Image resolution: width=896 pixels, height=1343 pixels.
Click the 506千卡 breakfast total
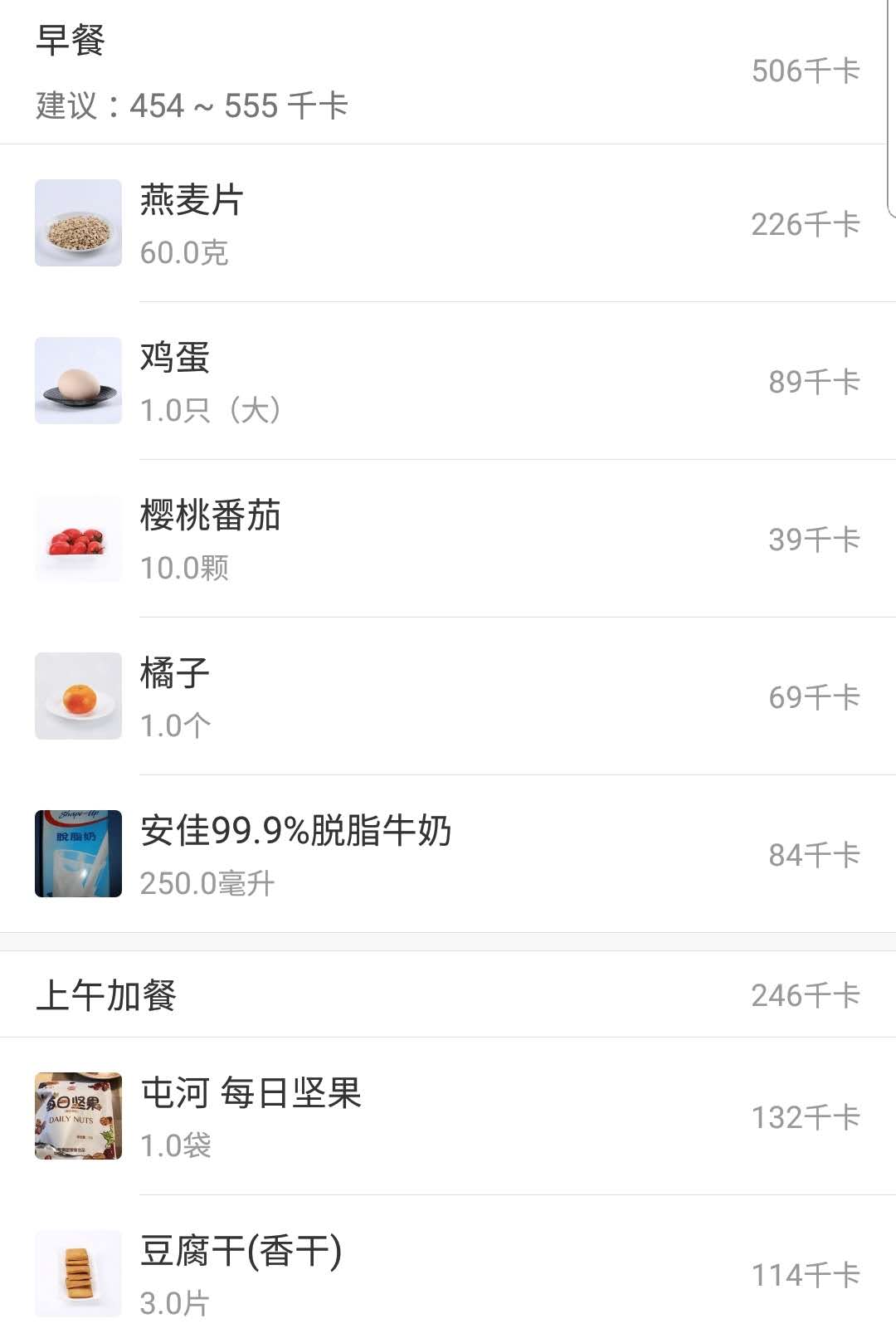coord(805,70)
